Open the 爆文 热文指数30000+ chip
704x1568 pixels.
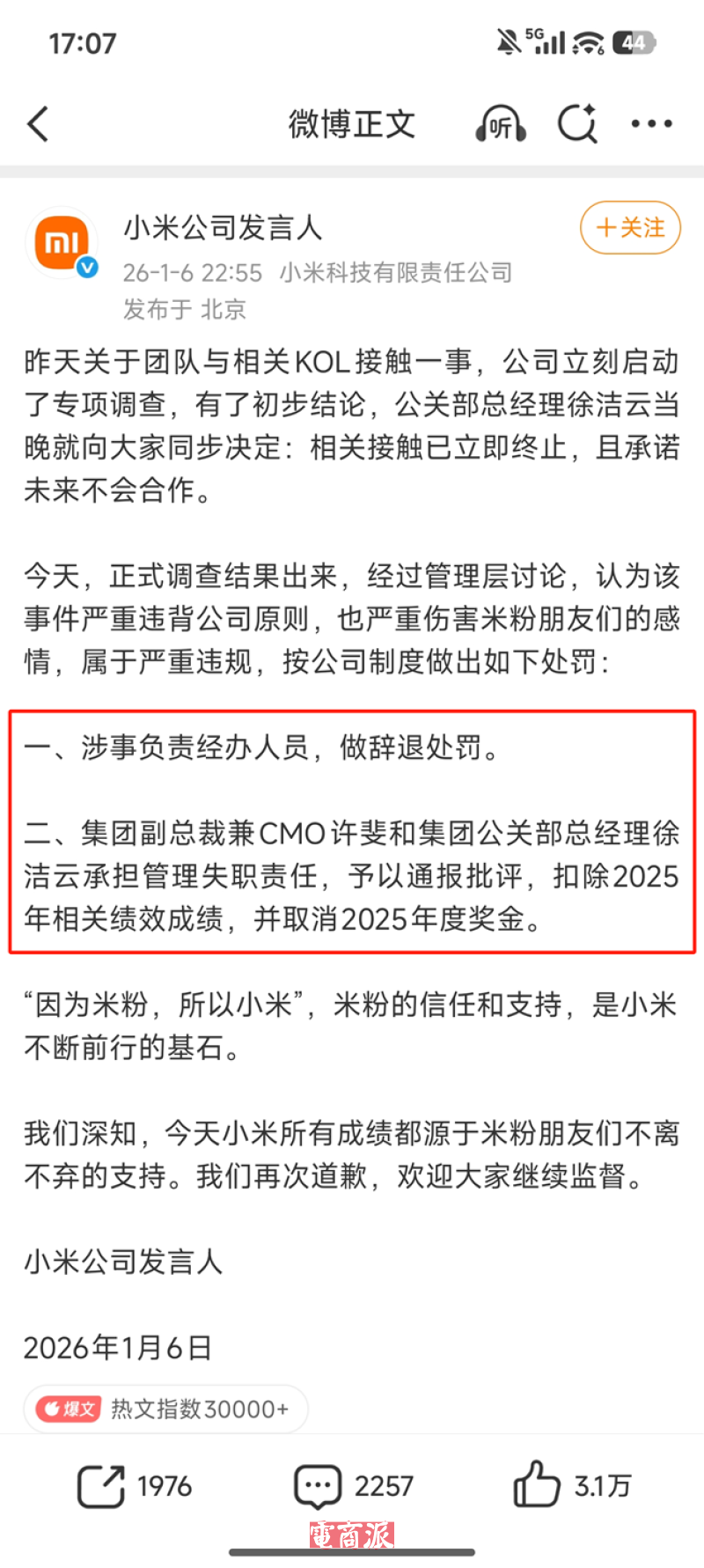click(x=166, y=1409)
